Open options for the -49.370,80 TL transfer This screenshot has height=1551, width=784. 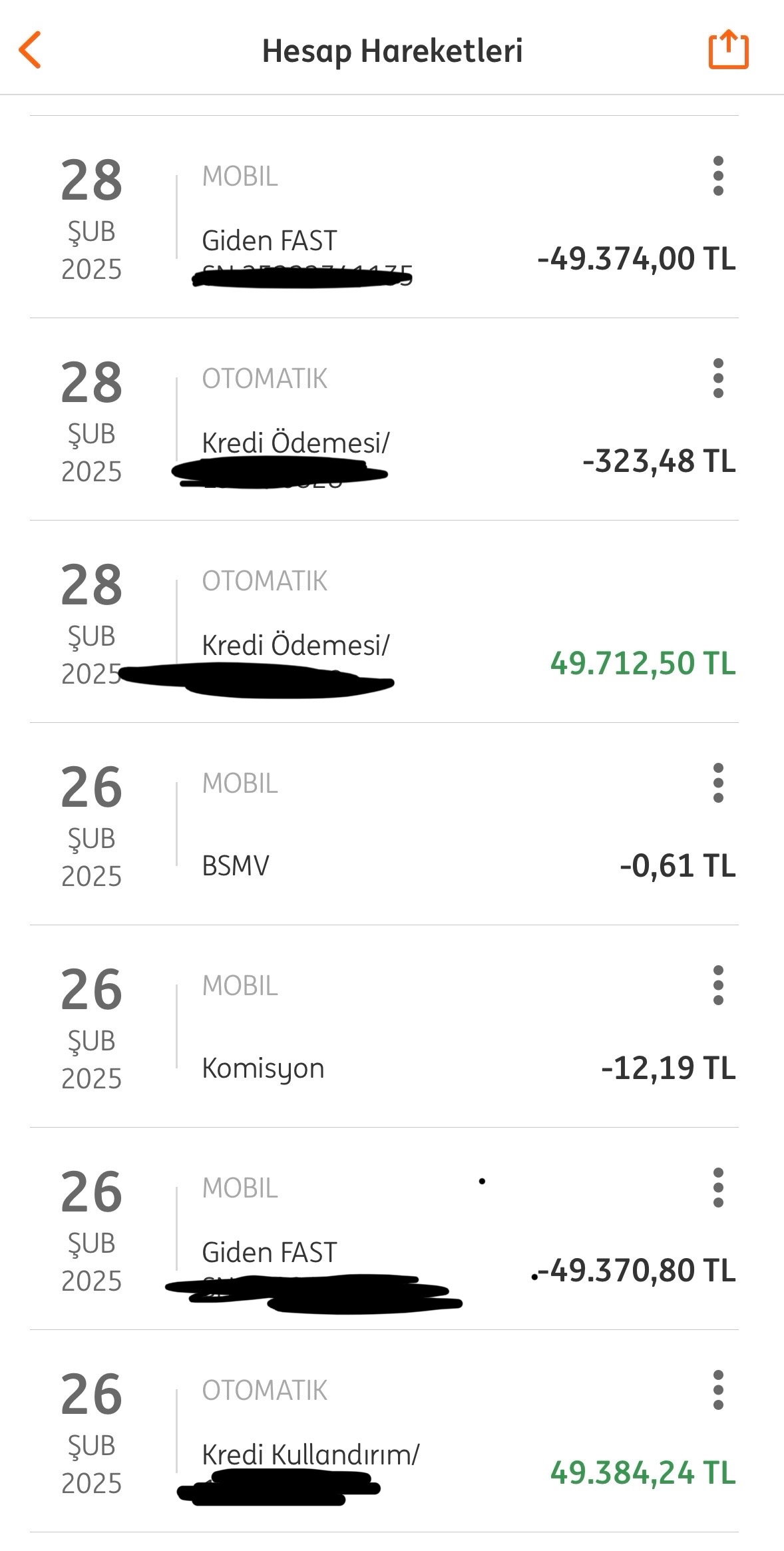tap(718, 1188)
